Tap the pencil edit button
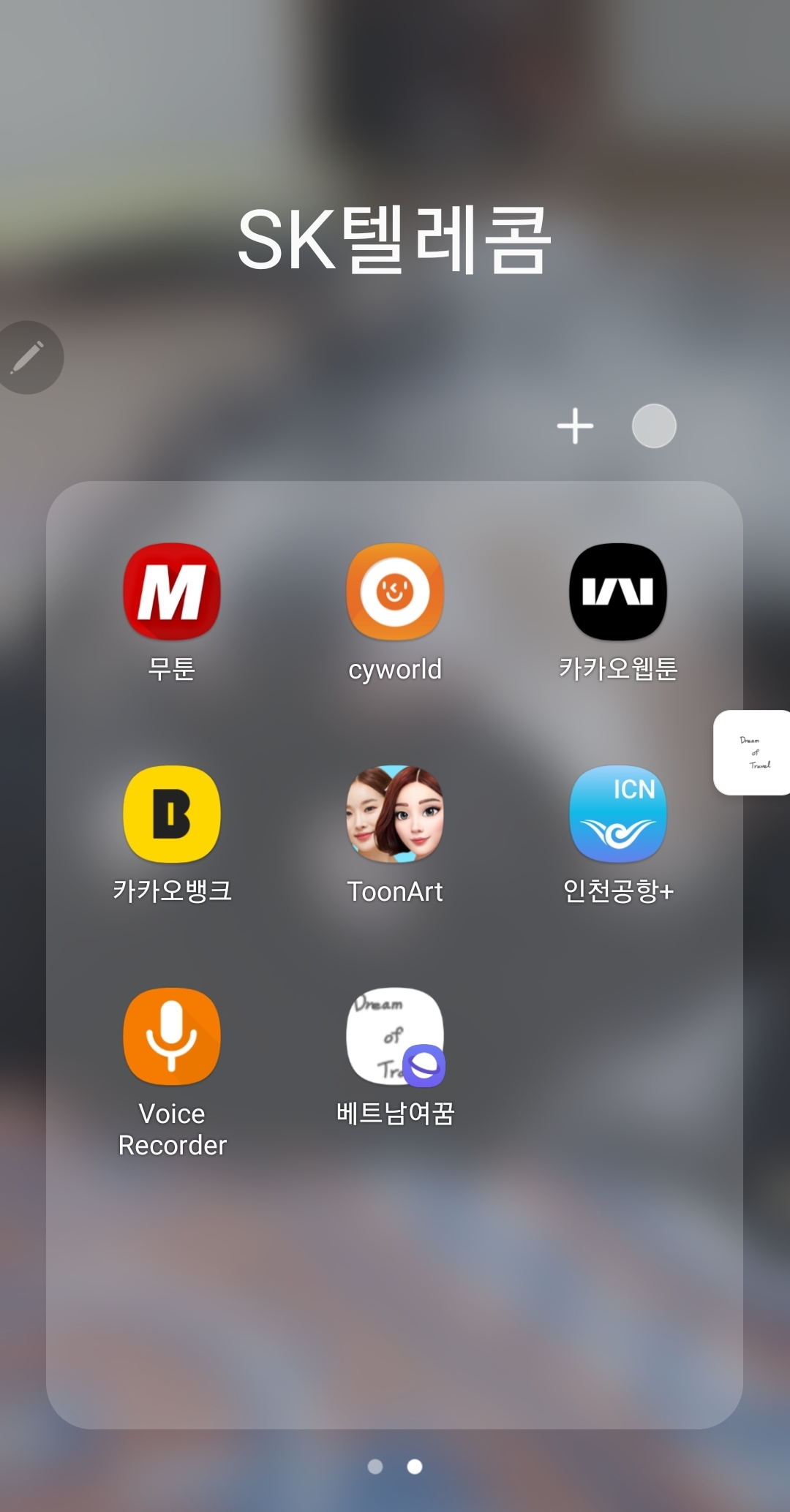The image size is (790, 1512). (x=29, y=358)
